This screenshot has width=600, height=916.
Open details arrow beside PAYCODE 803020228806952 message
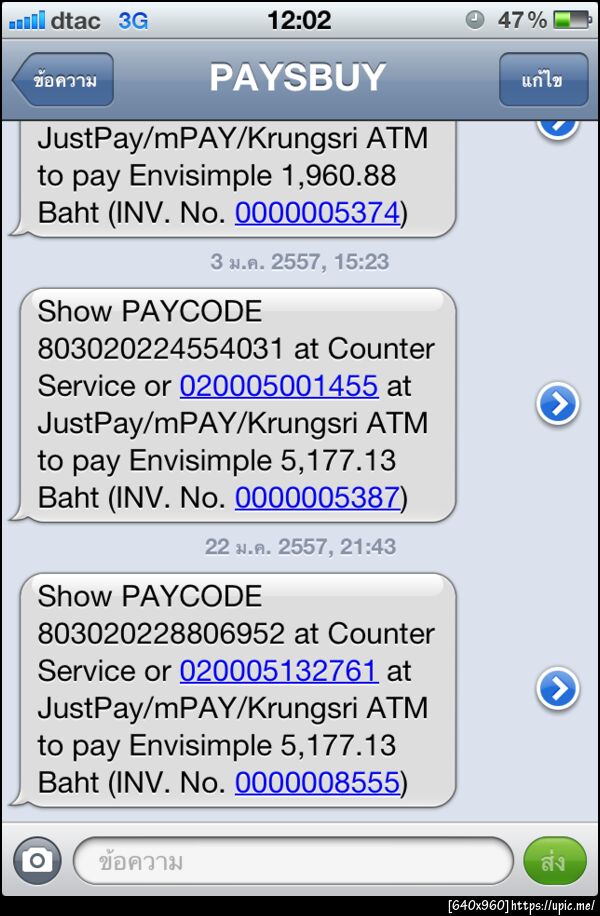coord(557,689)
